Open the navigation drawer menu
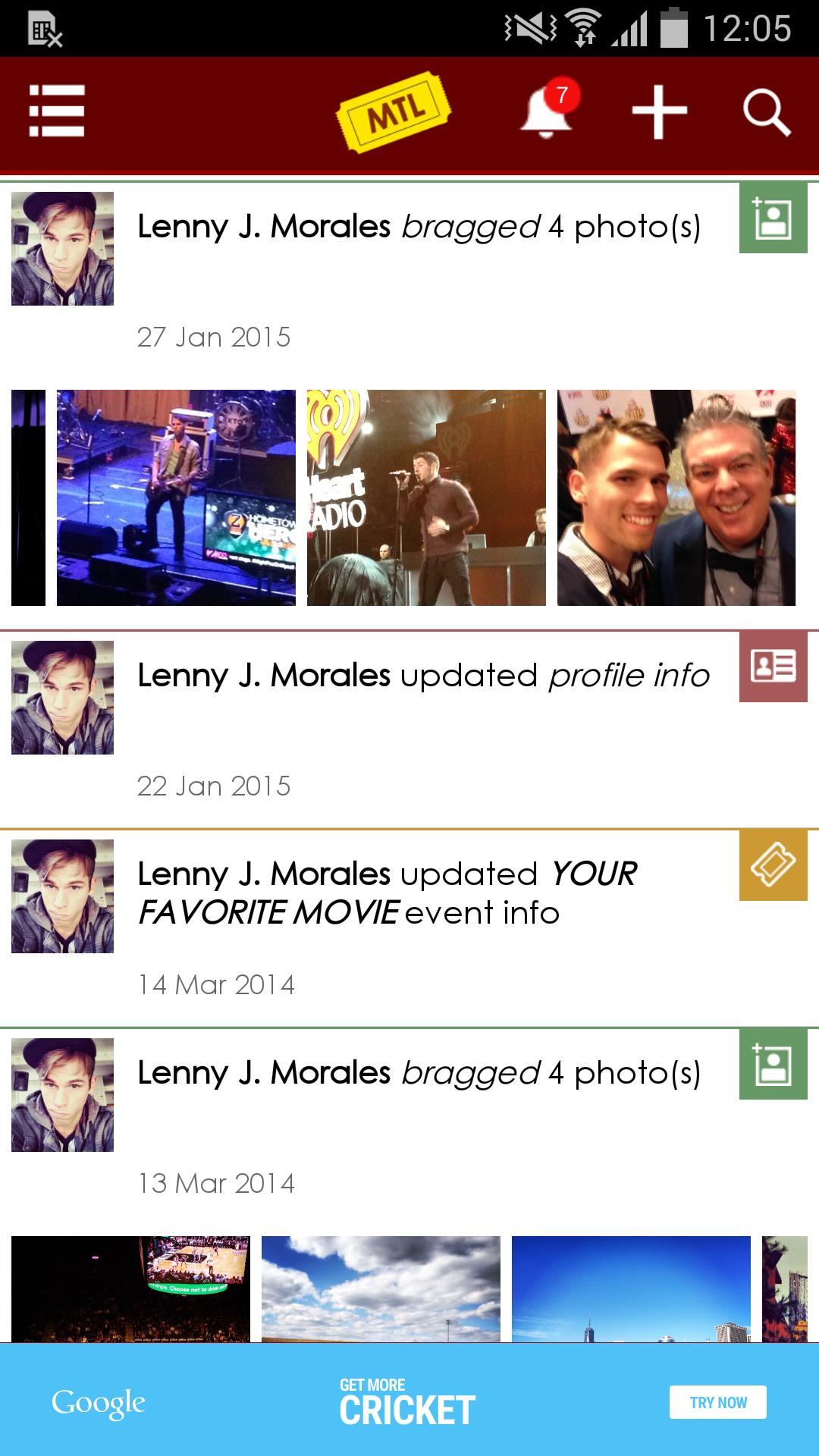 click(56, 111)
